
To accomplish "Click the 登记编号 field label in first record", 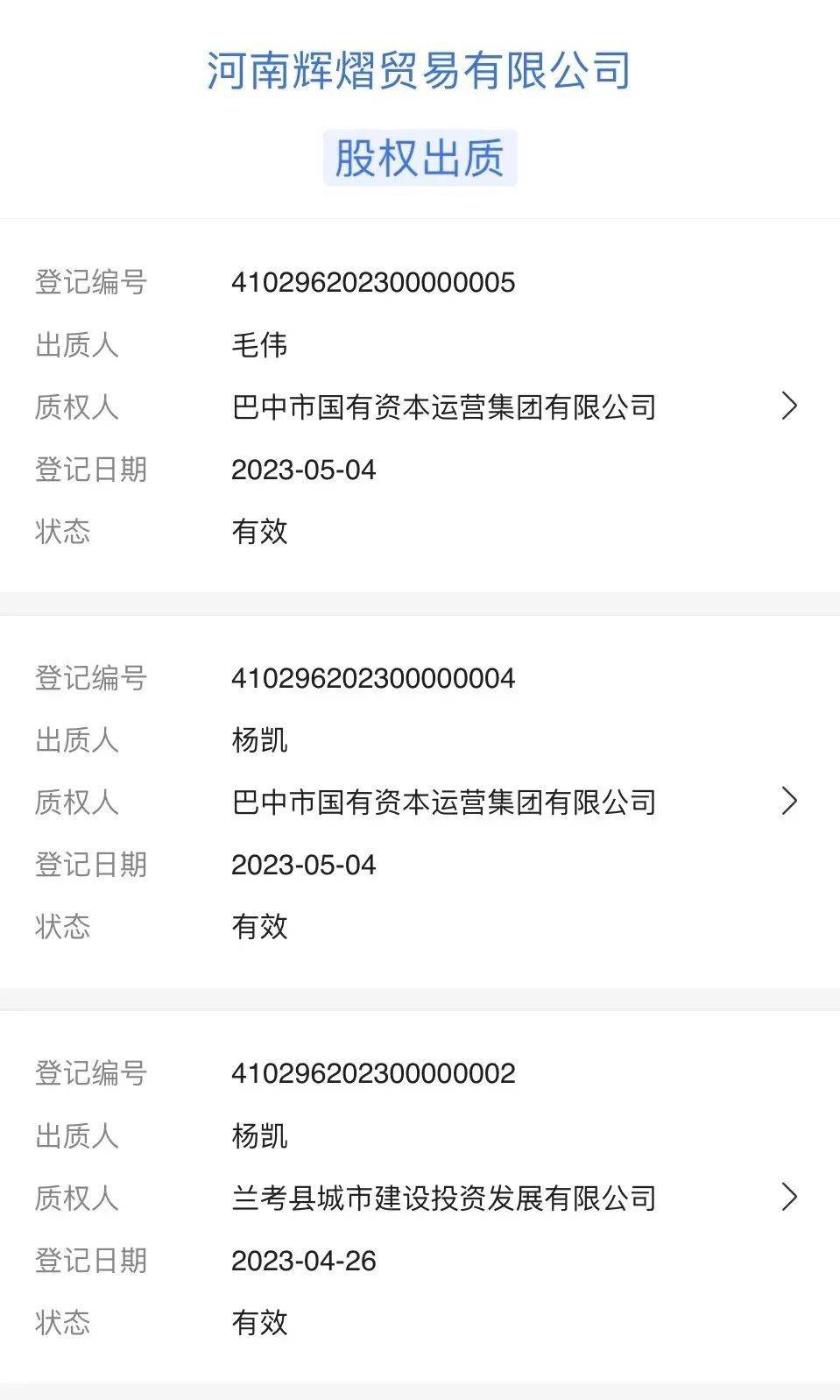I will click(91, 281).
